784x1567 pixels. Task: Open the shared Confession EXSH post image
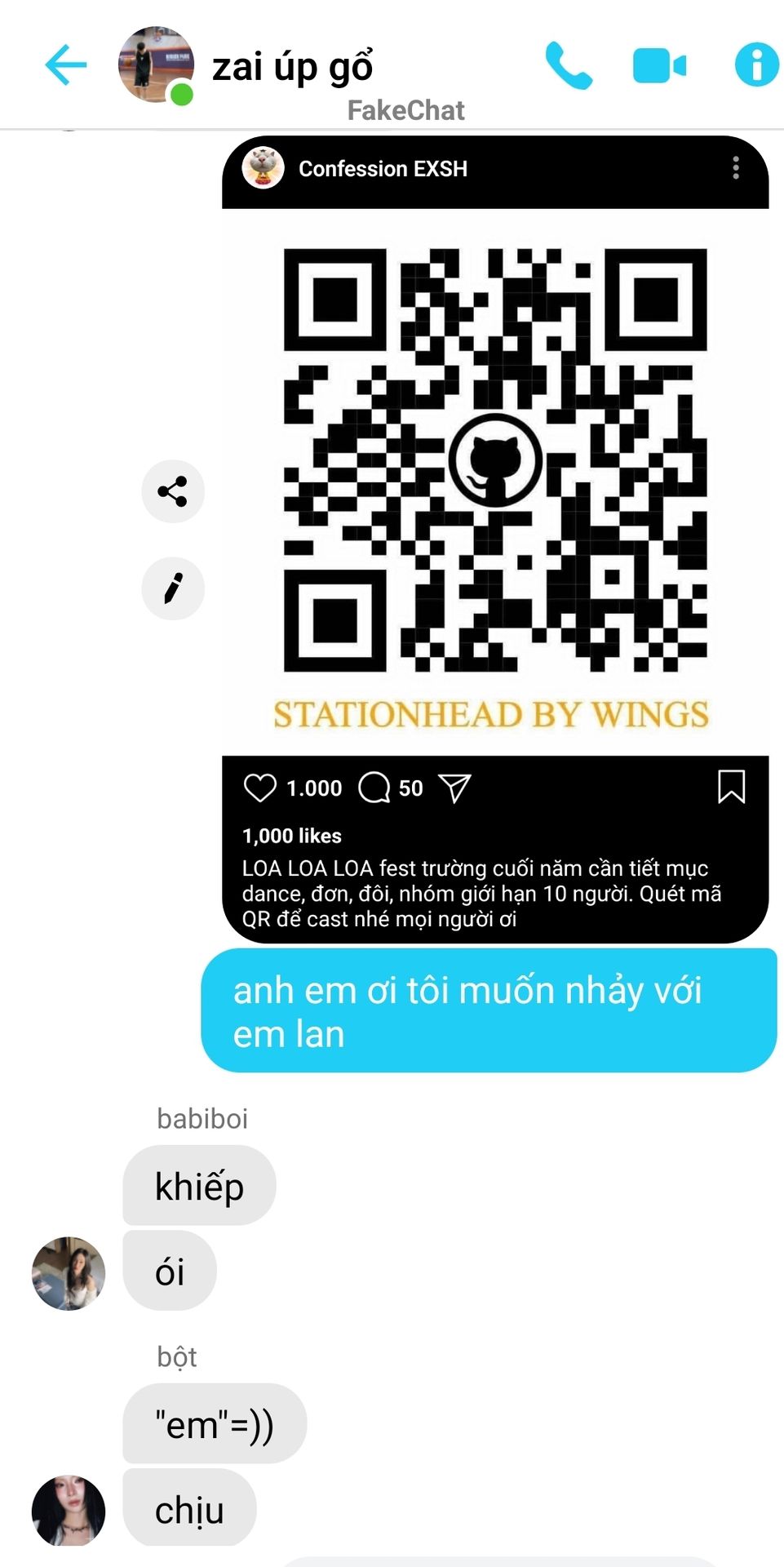tap(494, 482)
